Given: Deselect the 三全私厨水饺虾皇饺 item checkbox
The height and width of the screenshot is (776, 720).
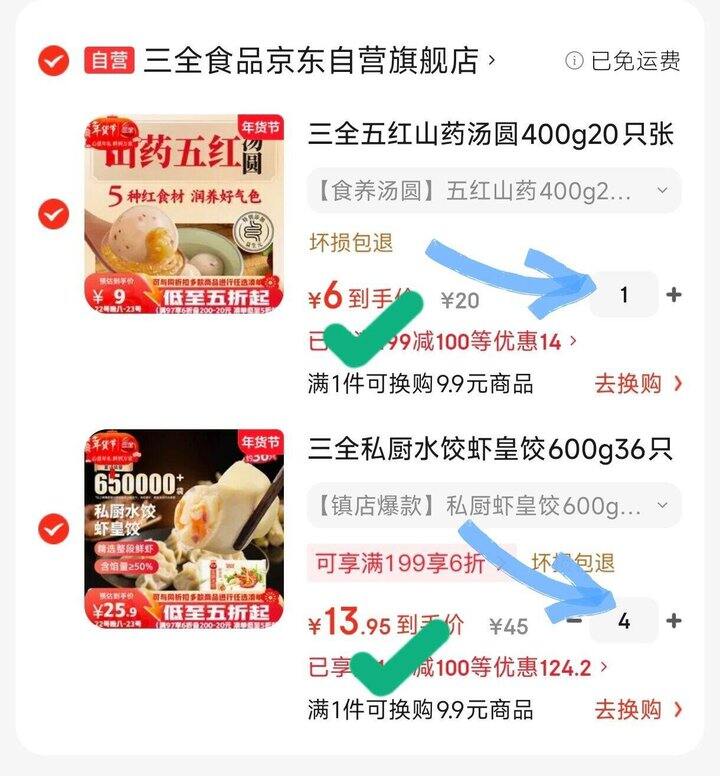Looking at the screenshot, I should [53, 528].
